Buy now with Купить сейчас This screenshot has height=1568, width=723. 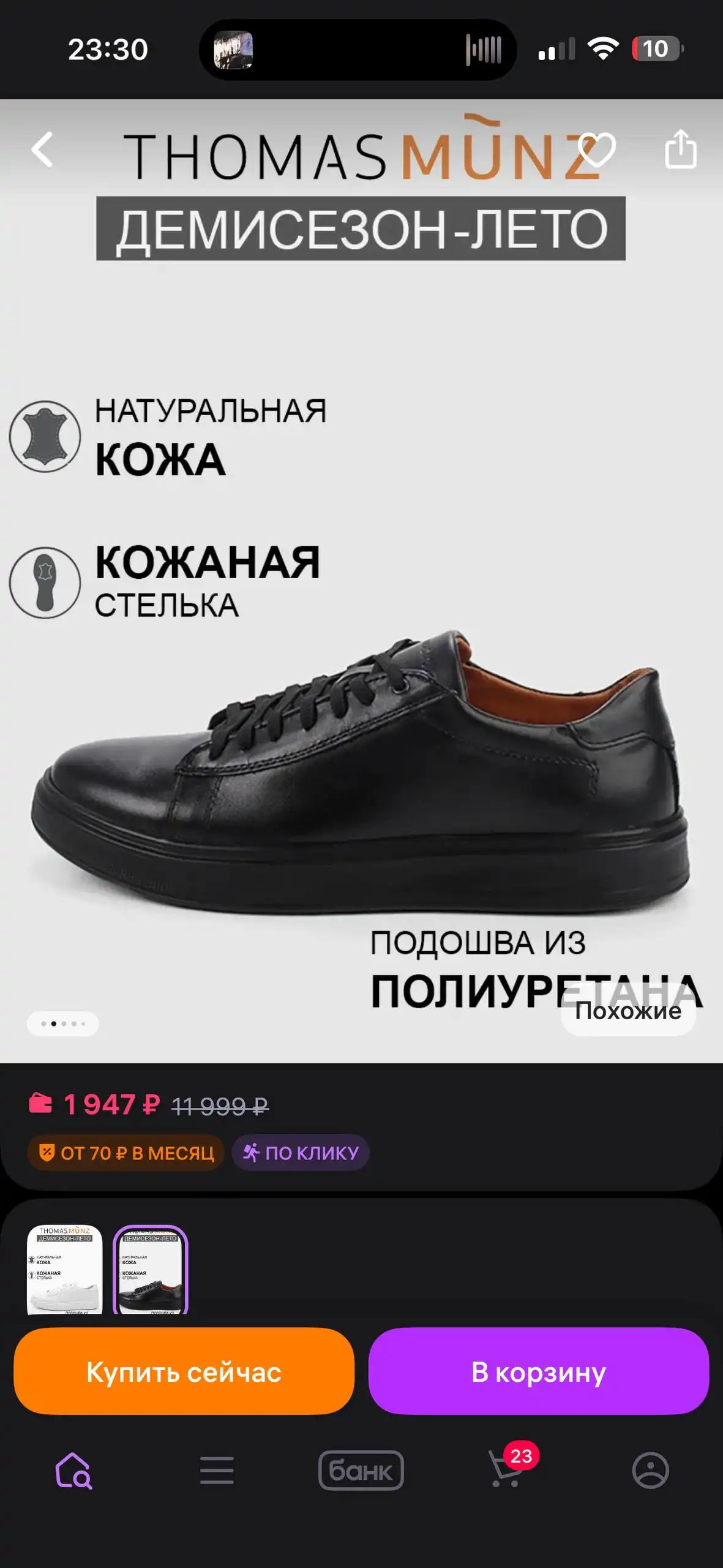point(184,1372)
